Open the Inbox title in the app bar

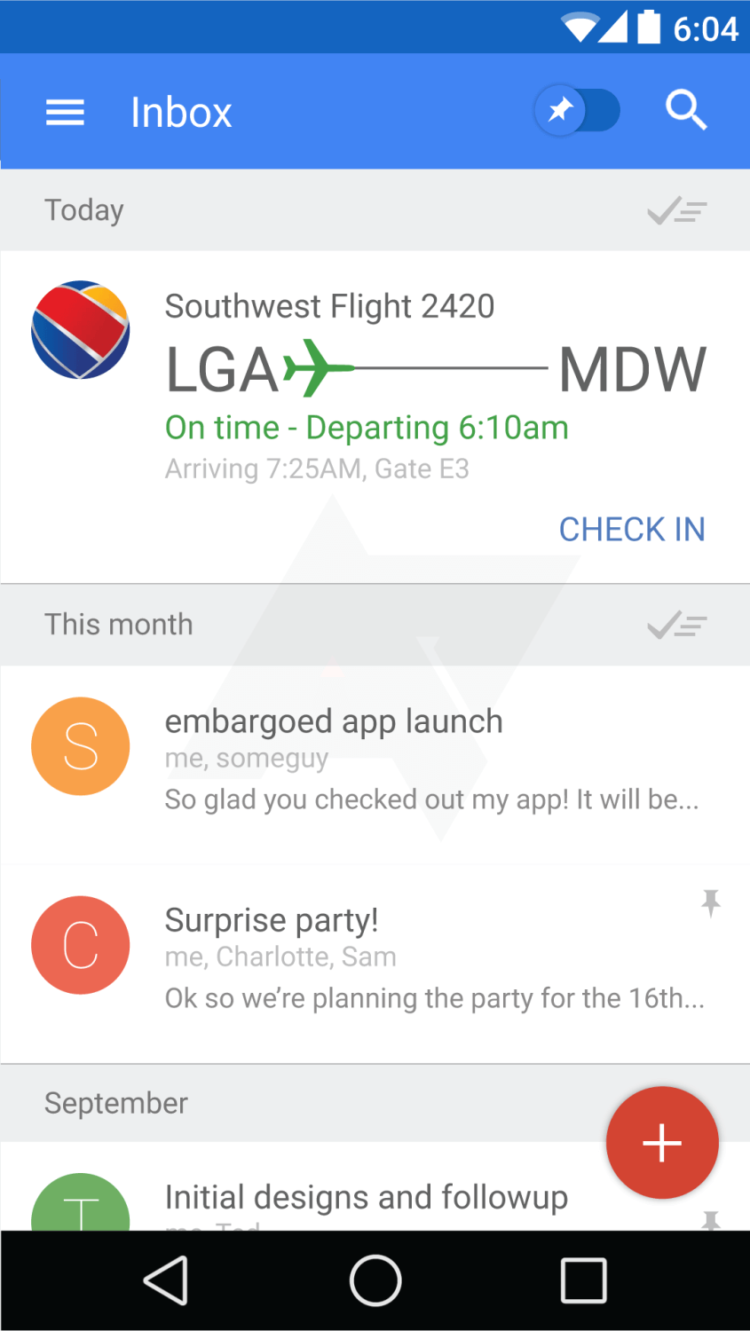[181, 112]
